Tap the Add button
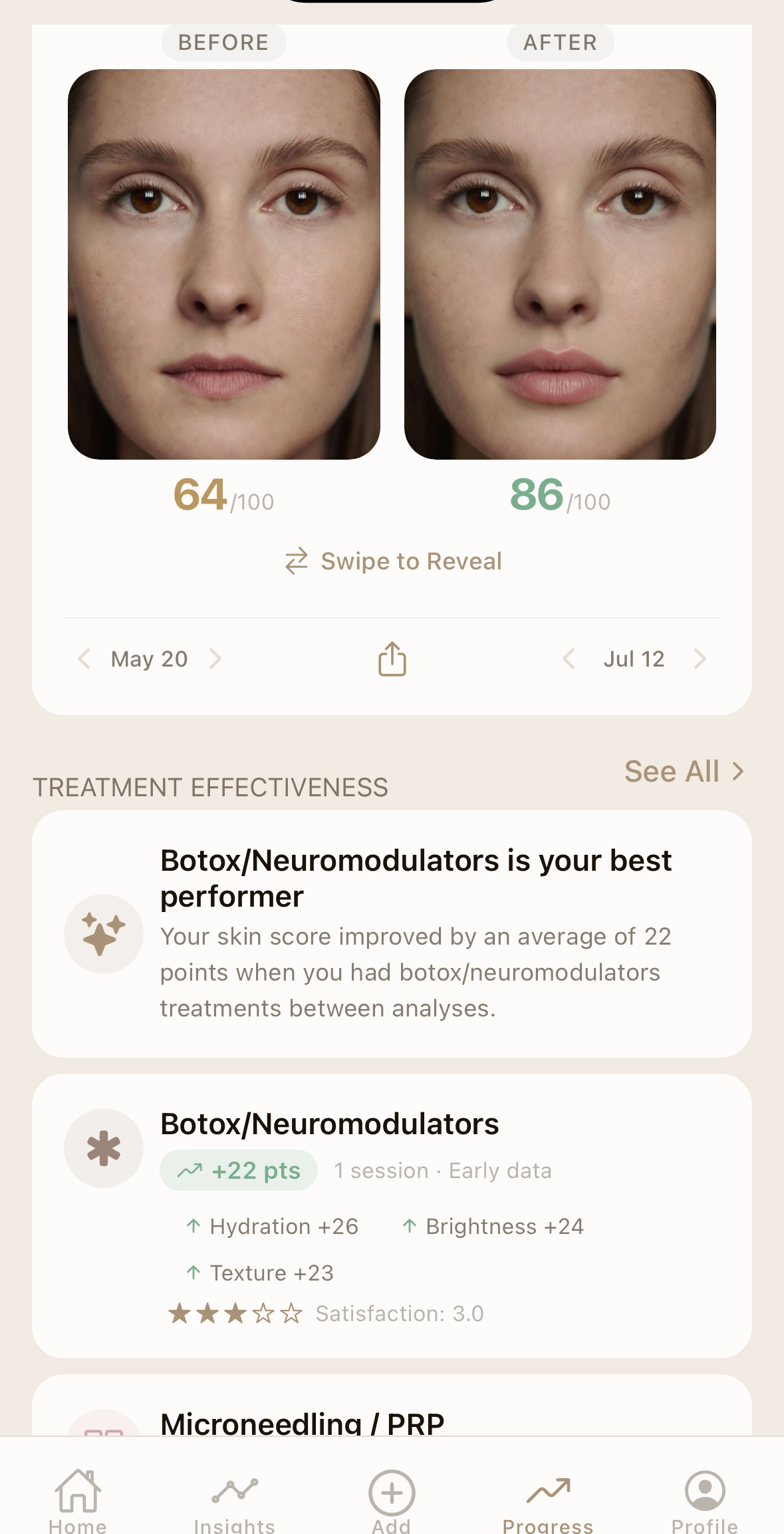The image size is (784, 1534). [392, 1501]
